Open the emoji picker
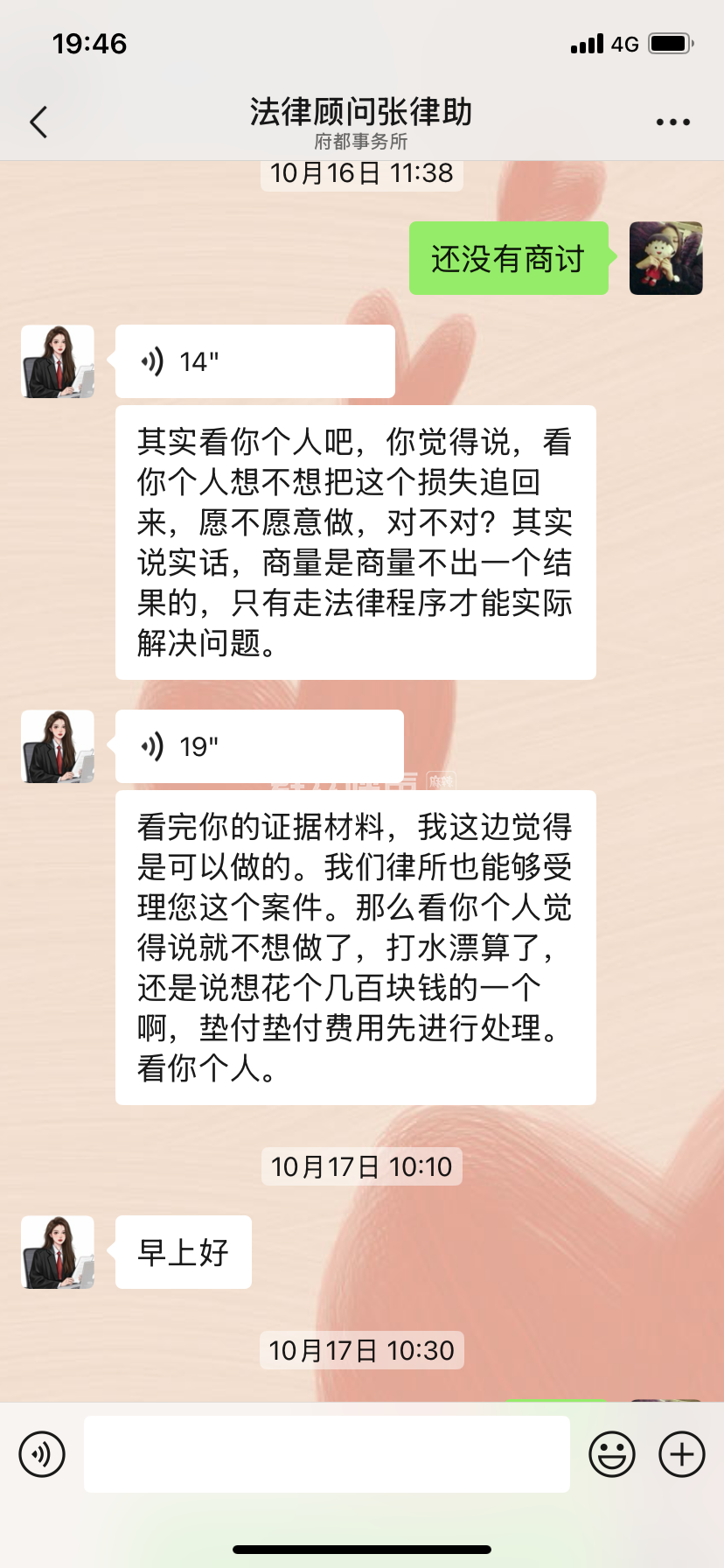Viewport: 724px width, 1568px height. 612,1454
